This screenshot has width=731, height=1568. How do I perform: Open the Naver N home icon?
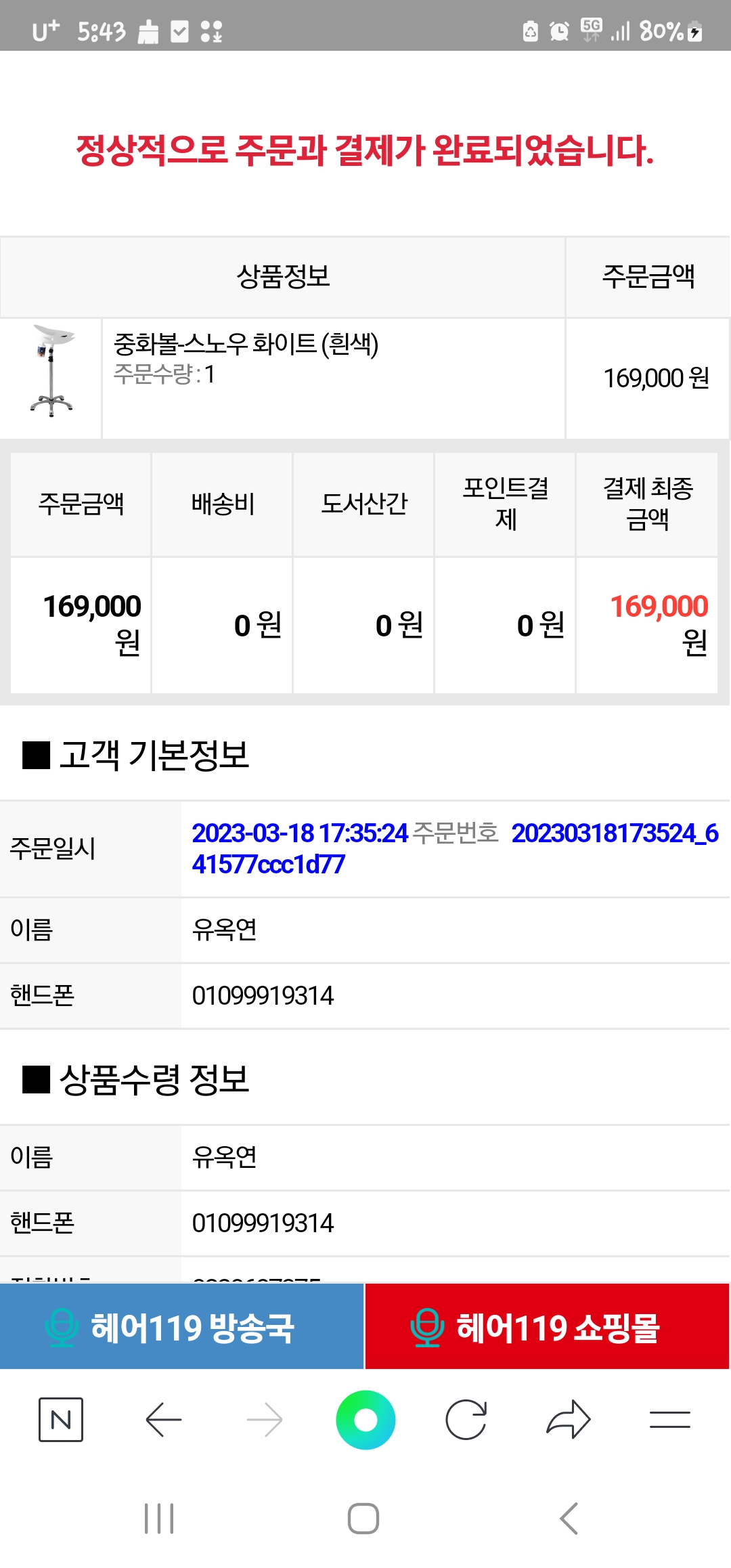pos(61,1420)
